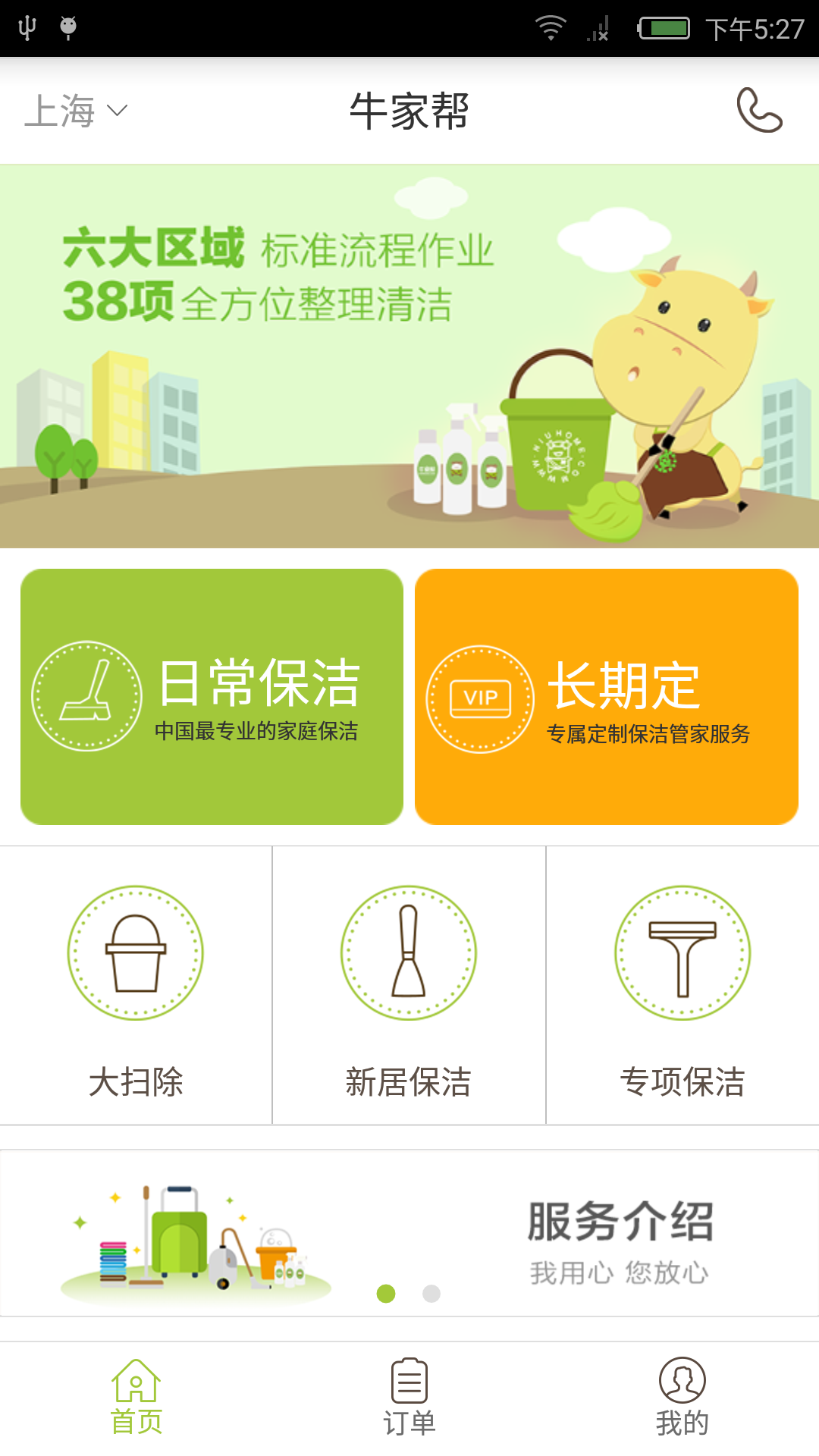This screenshot has height=1456, width=819.
Task: Open the 上海 city dropdown
Action: point(76,111)
